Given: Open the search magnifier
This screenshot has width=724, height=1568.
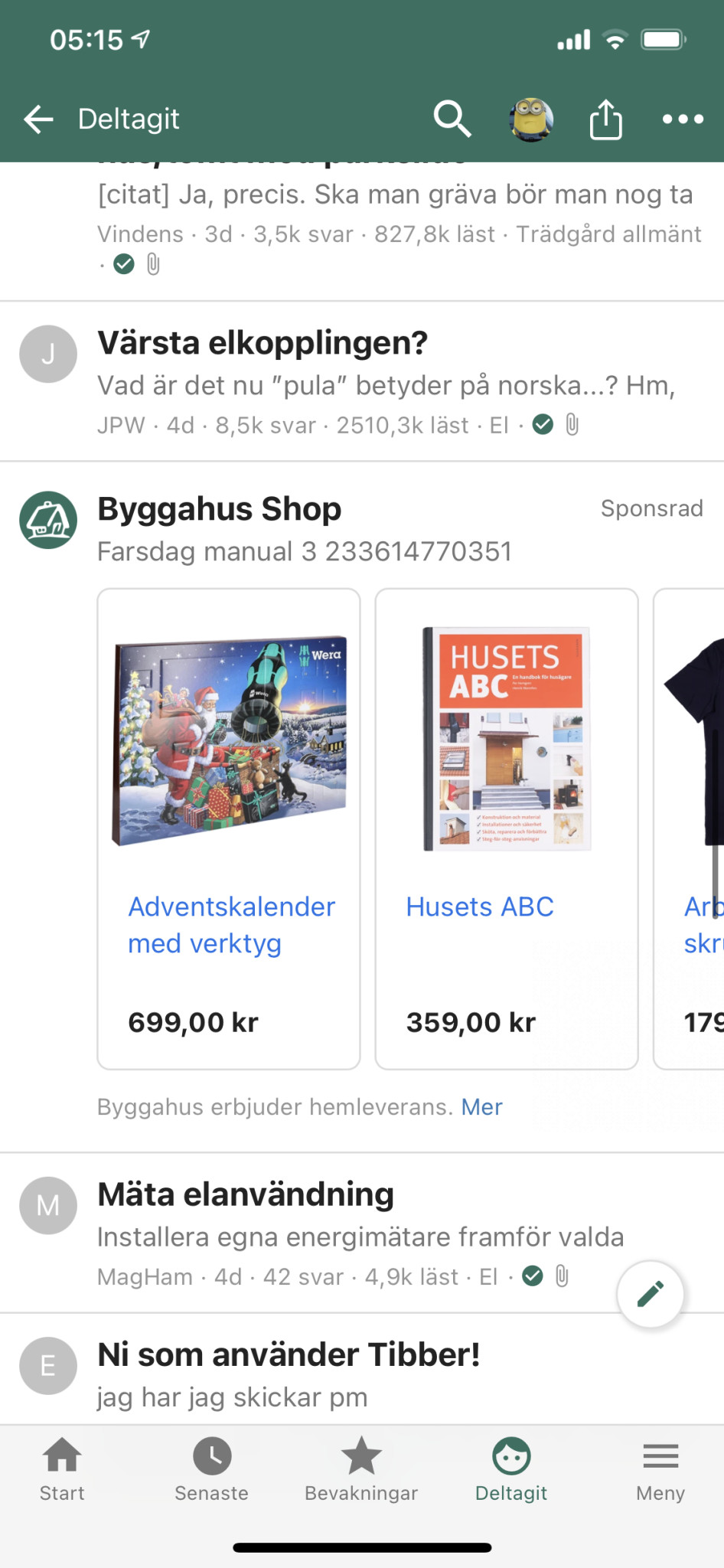Looking at the screenshot, I should pos(452,119).
